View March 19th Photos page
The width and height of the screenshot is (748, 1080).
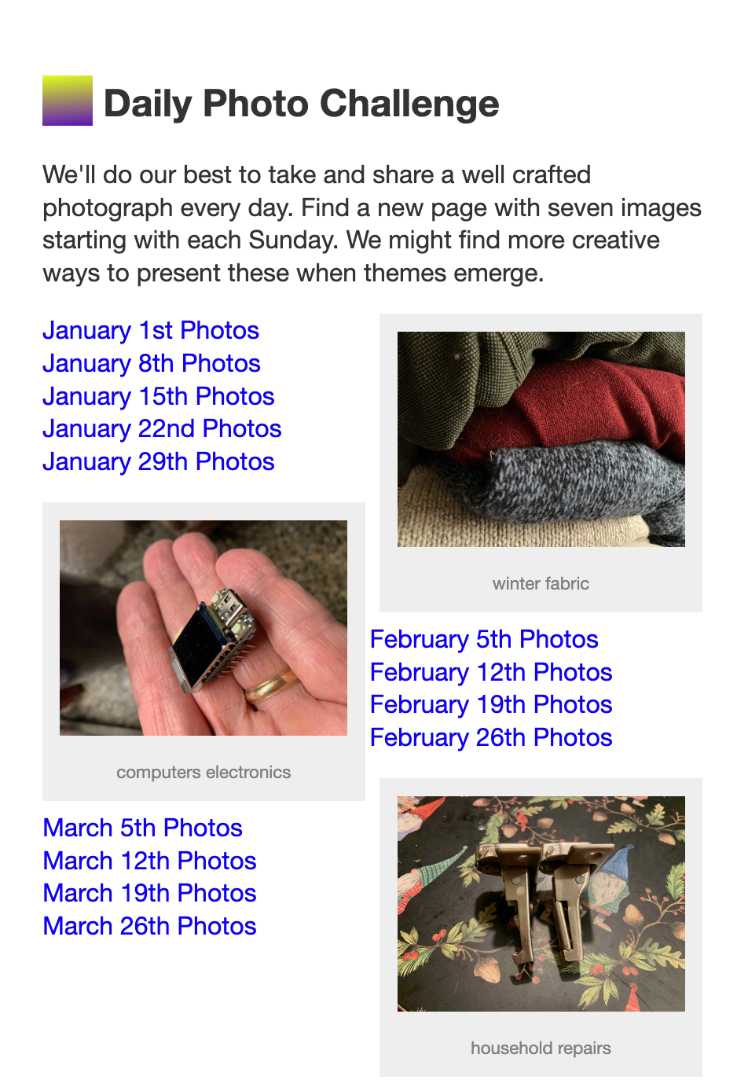pyautogui.click(x=149, y=894)
